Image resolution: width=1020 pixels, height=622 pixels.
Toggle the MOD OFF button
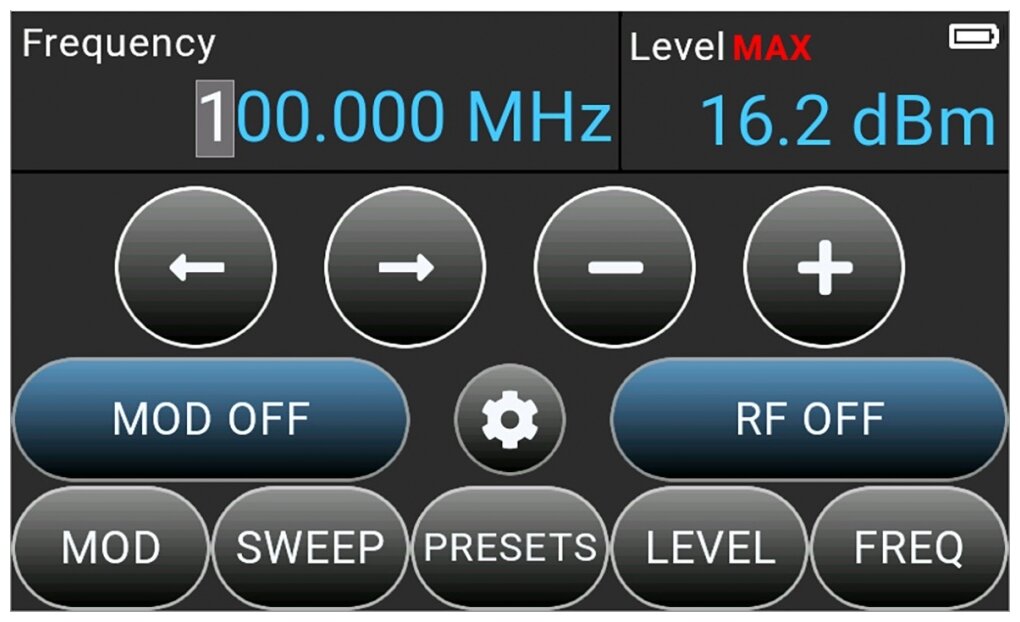pos(211,419)
